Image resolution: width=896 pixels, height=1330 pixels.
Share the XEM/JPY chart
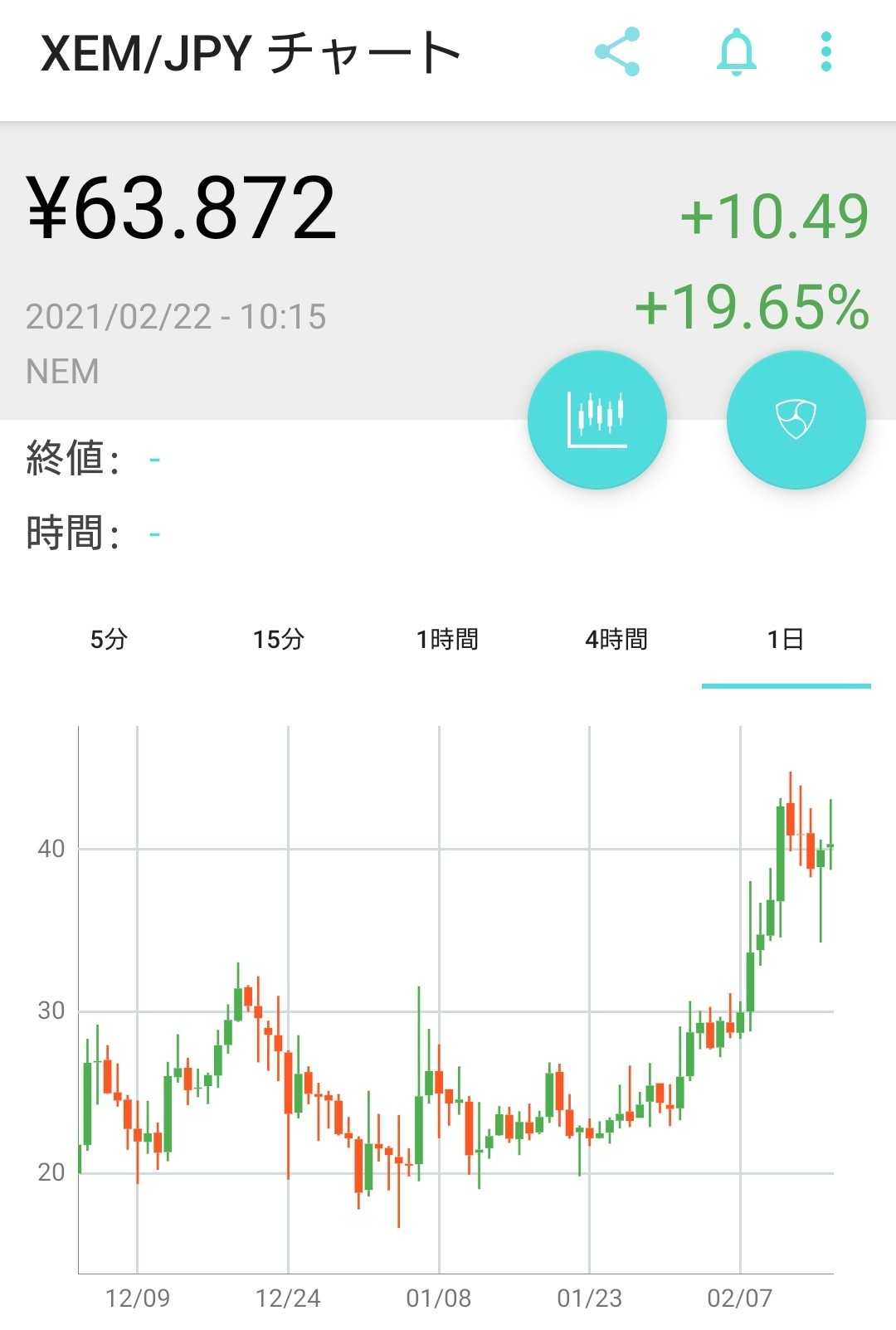pyautogui.click(x=617, y=52)
